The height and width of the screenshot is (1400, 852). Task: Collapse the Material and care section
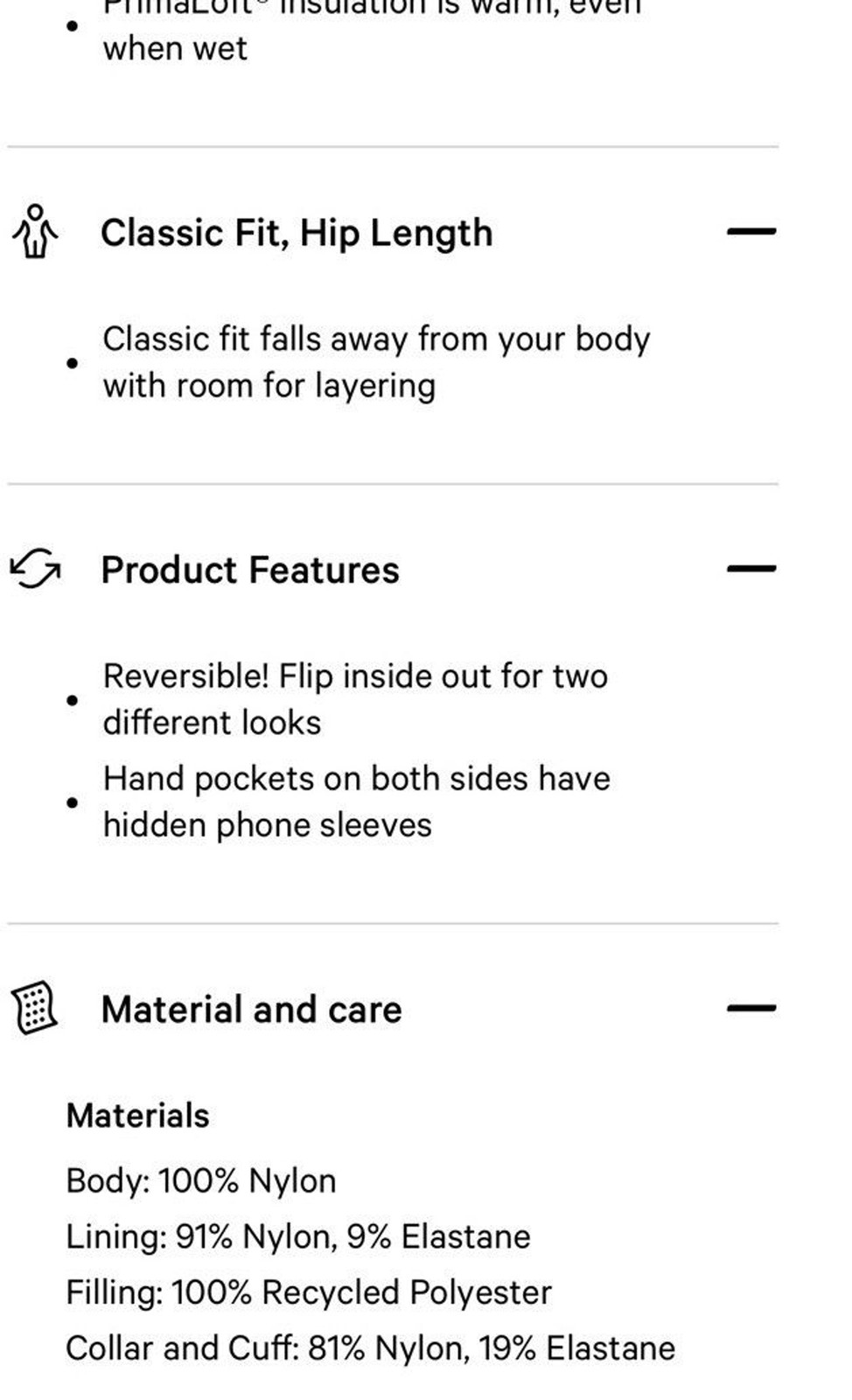click(751, 1008)
